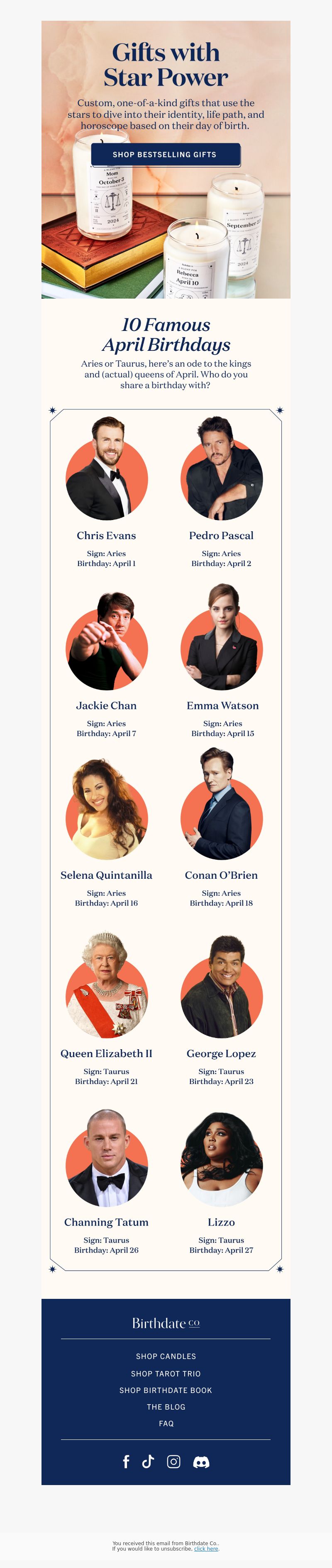Open the Discord icon
The height and width of the screenshot is (1568, 332).
click(201, 1462)
